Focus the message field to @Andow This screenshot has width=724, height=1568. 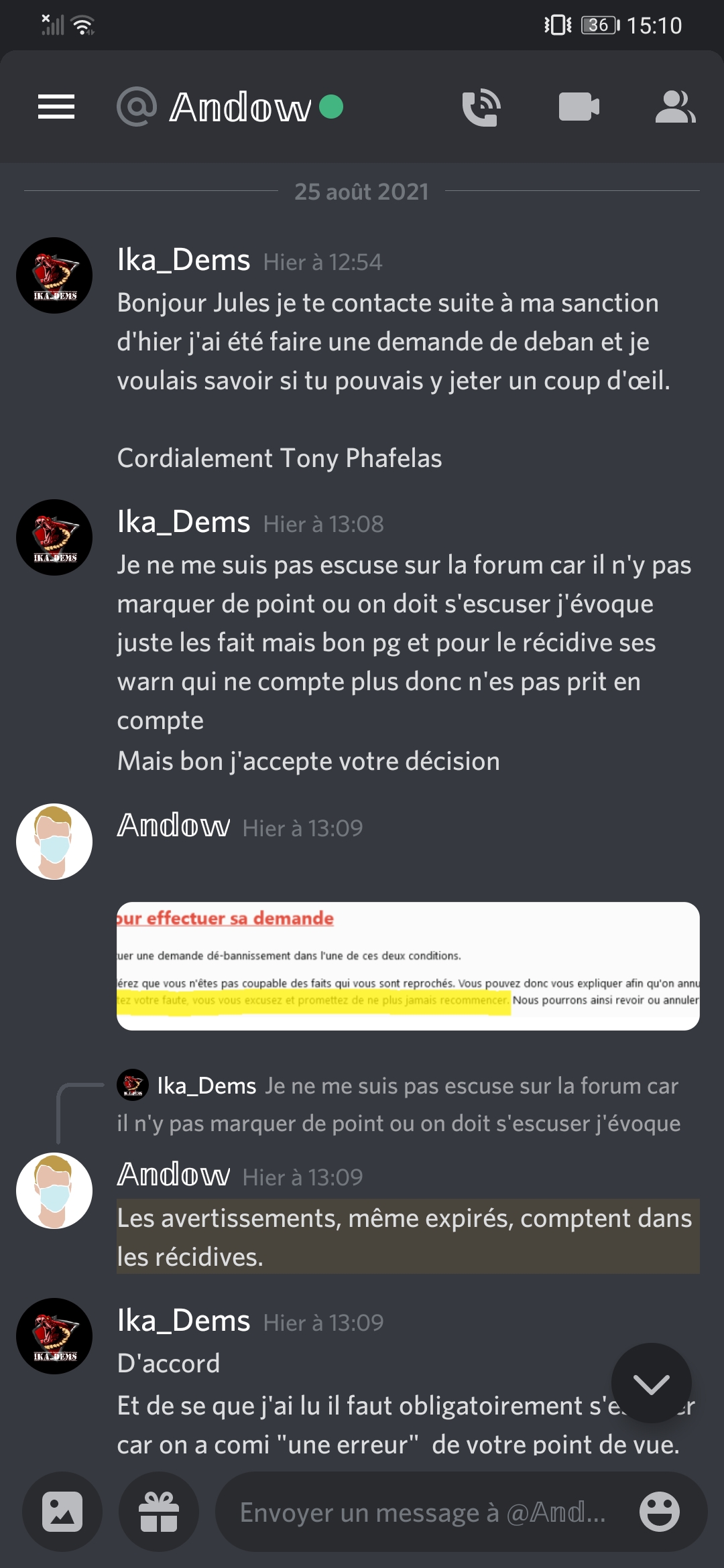point(422,1512)
